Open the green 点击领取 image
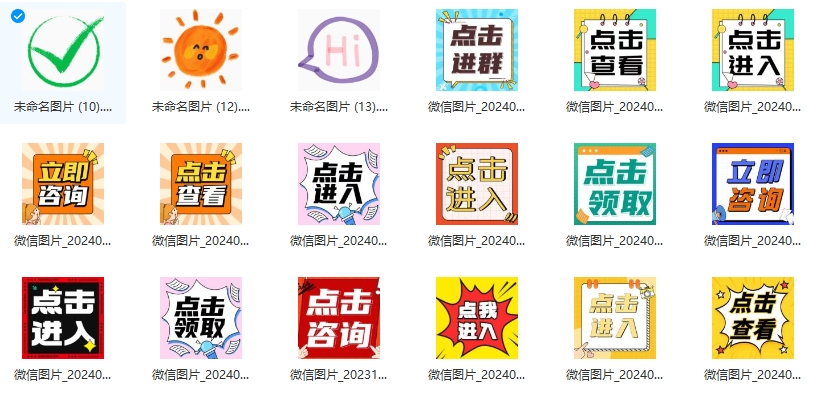Screen dimensions: 823x402 pos(615,186)
